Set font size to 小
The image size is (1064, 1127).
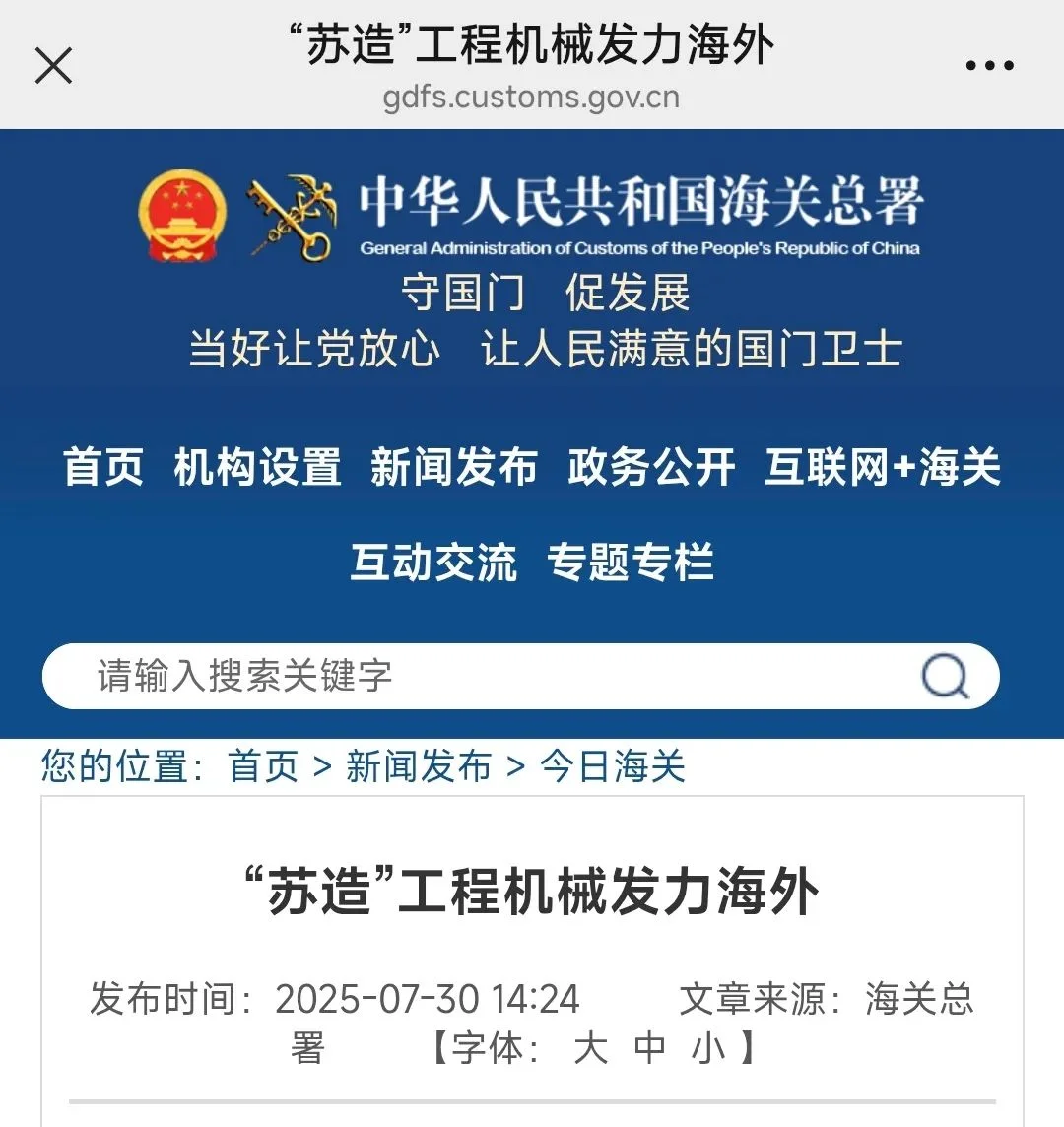pos(708,1047)
